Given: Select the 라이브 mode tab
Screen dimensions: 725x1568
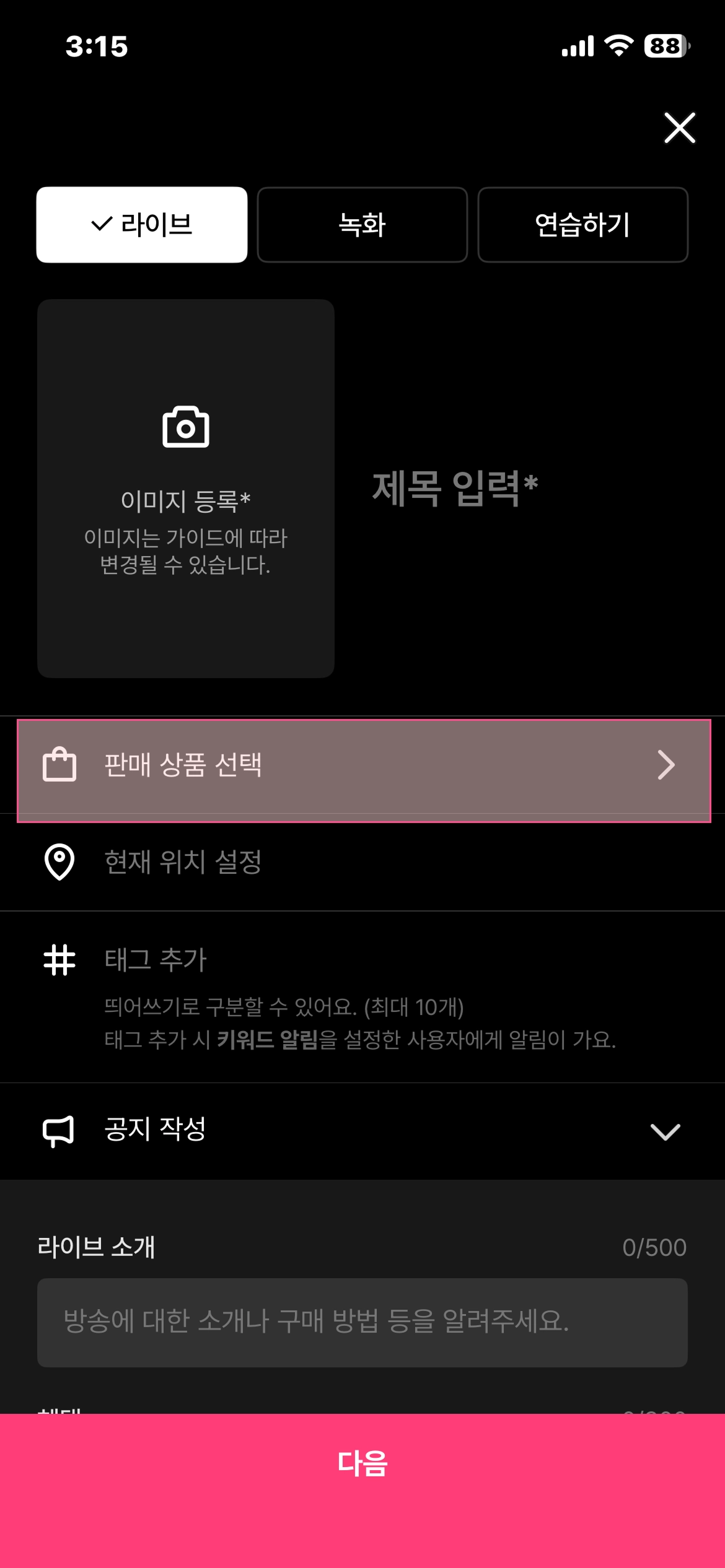Looking at the screenshot, I should click(142, 225).
